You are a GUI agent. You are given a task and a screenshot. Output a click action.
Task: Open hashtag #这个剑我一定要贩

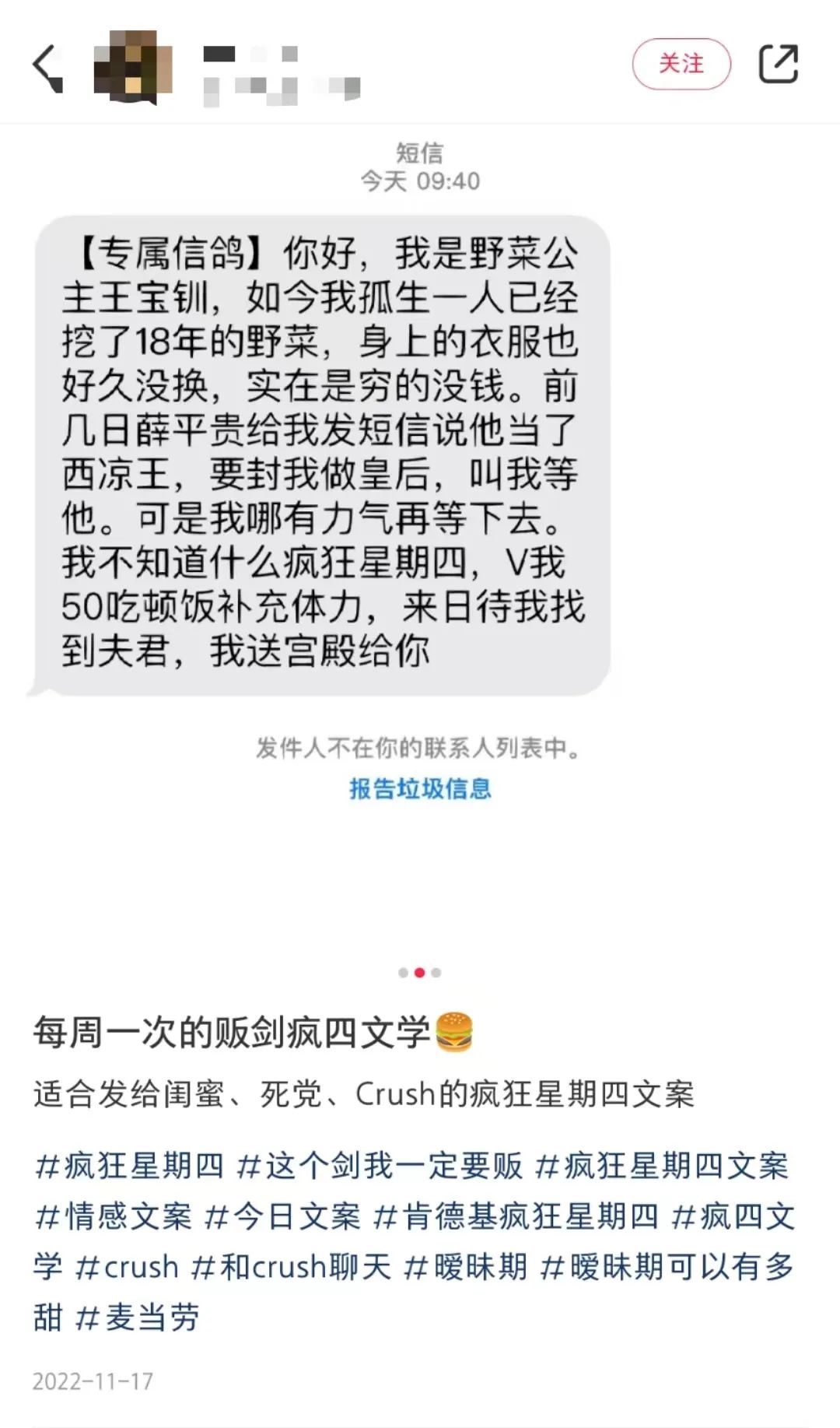(380, 1166)
